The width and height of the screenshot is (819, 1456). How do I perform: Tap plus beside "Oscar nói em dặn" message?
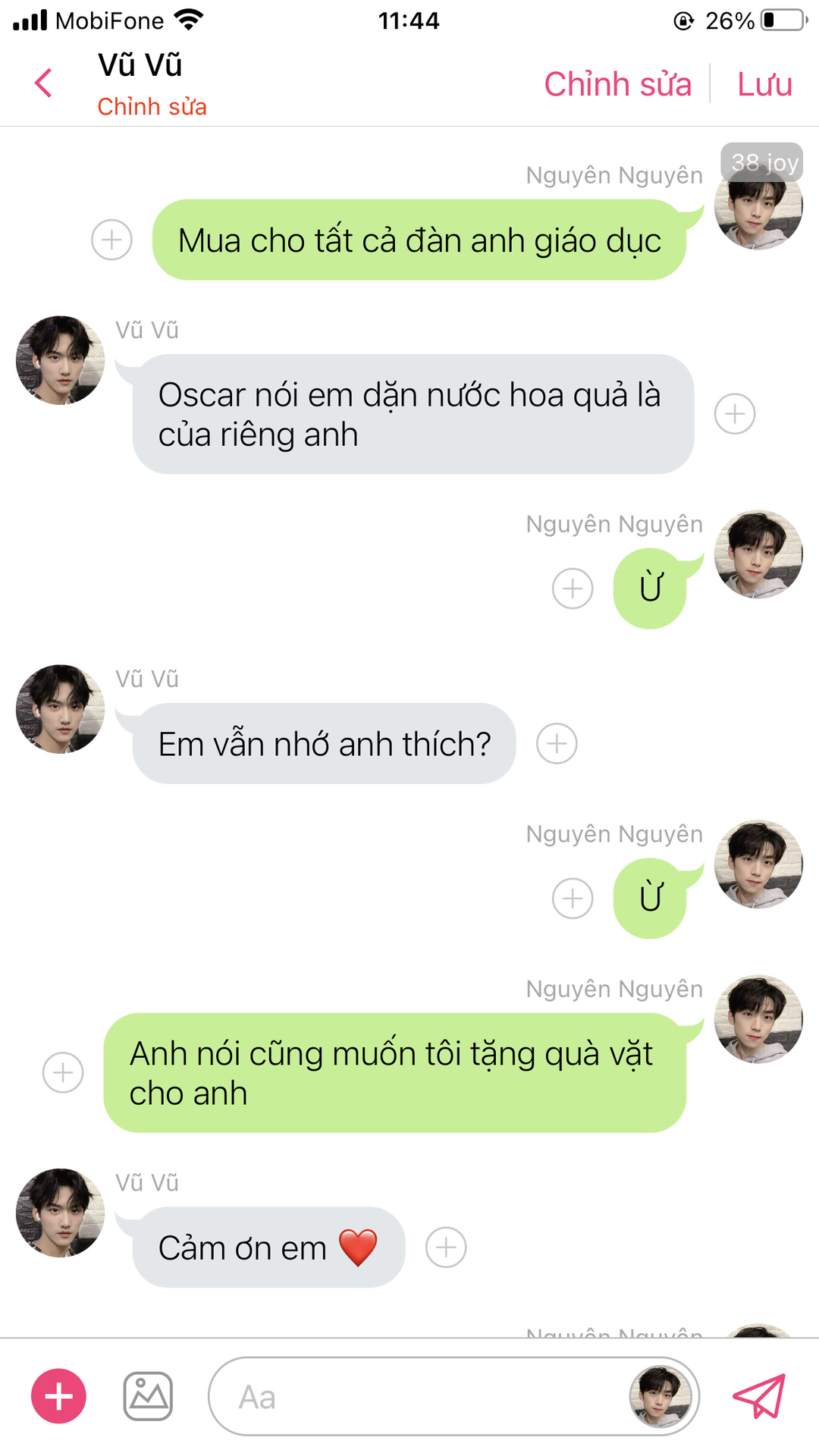tap(735, 414)
